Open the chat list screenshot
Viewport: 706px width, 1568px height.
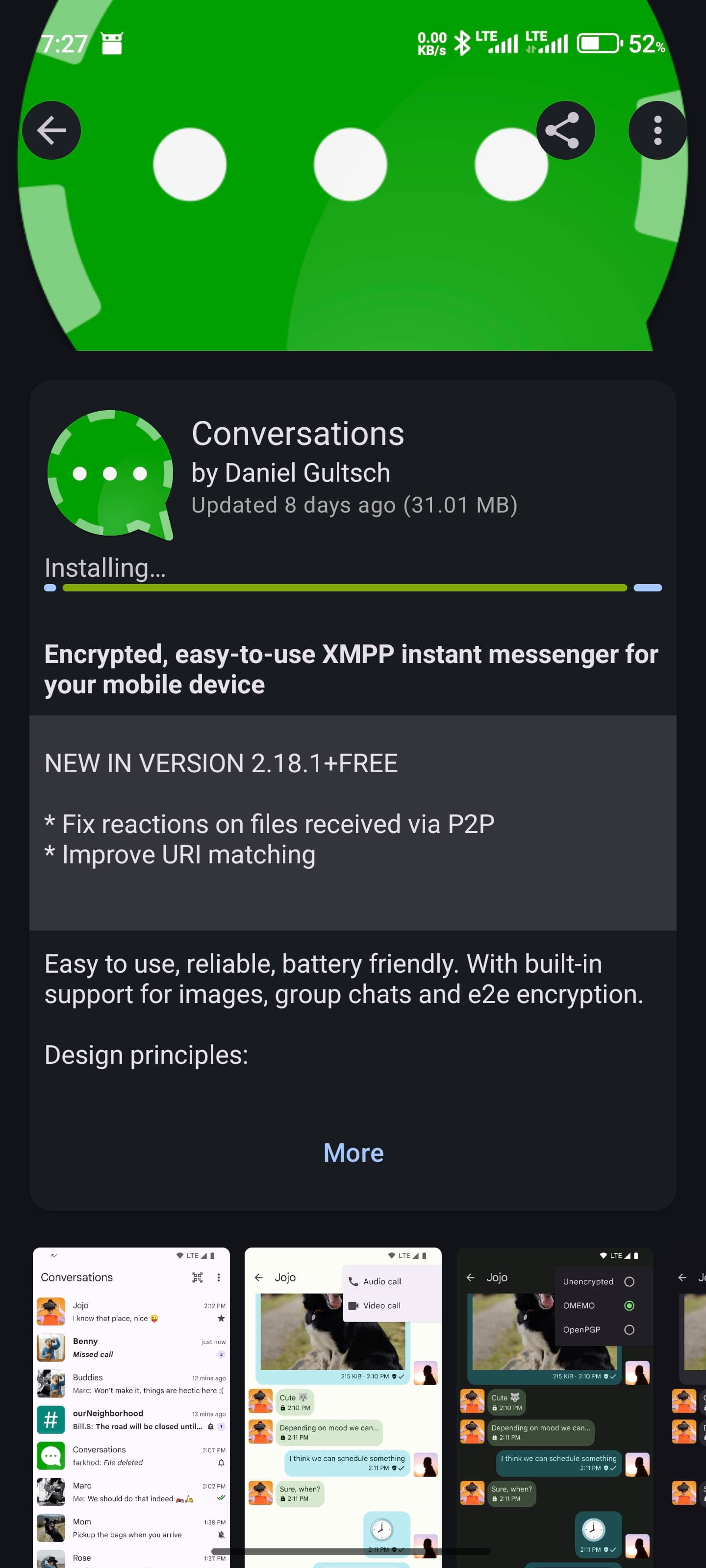pyautogui.click(x=131, y=1407)
